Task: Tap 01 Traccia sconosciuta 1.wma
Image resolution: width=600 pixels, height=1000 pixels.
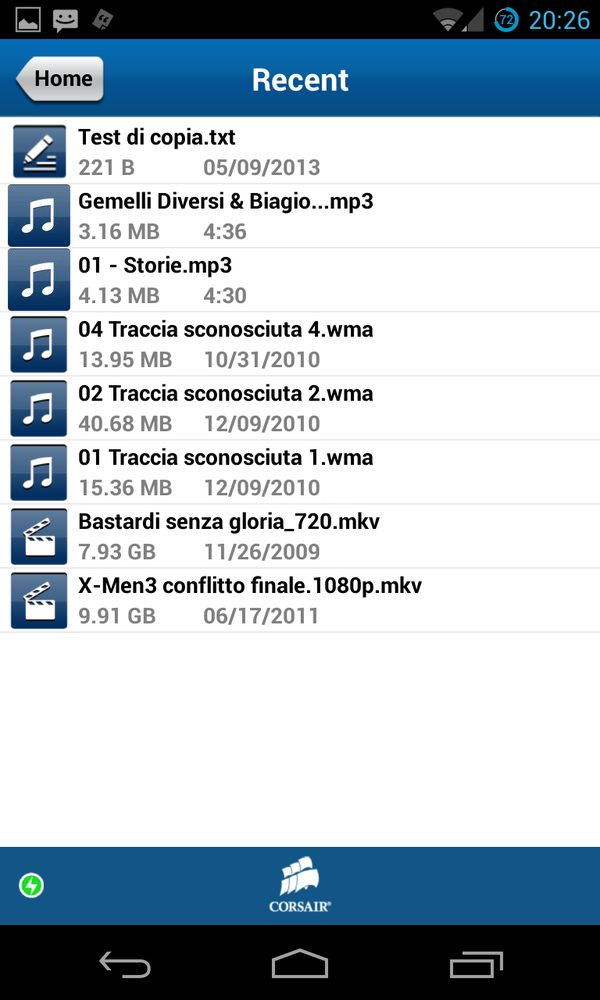Action: click(x=300, y=473)
